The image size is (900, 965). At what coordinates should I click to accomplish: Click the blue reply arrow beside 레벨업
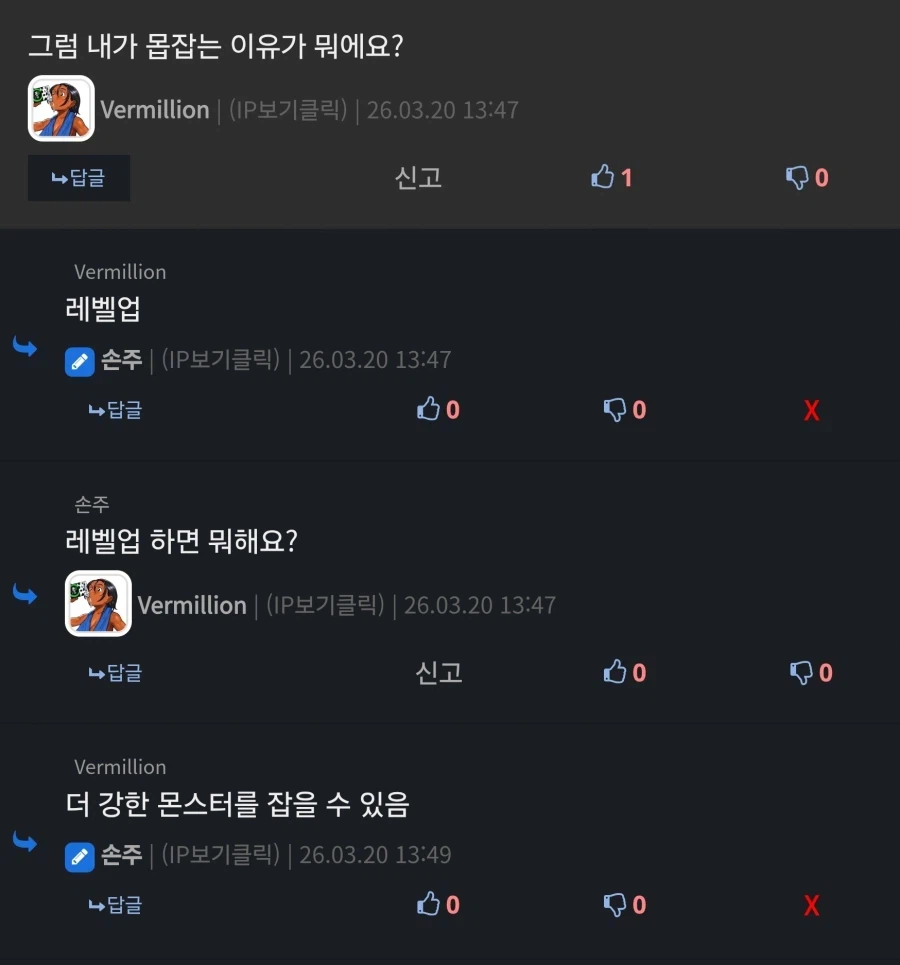(x=25, y=349)
